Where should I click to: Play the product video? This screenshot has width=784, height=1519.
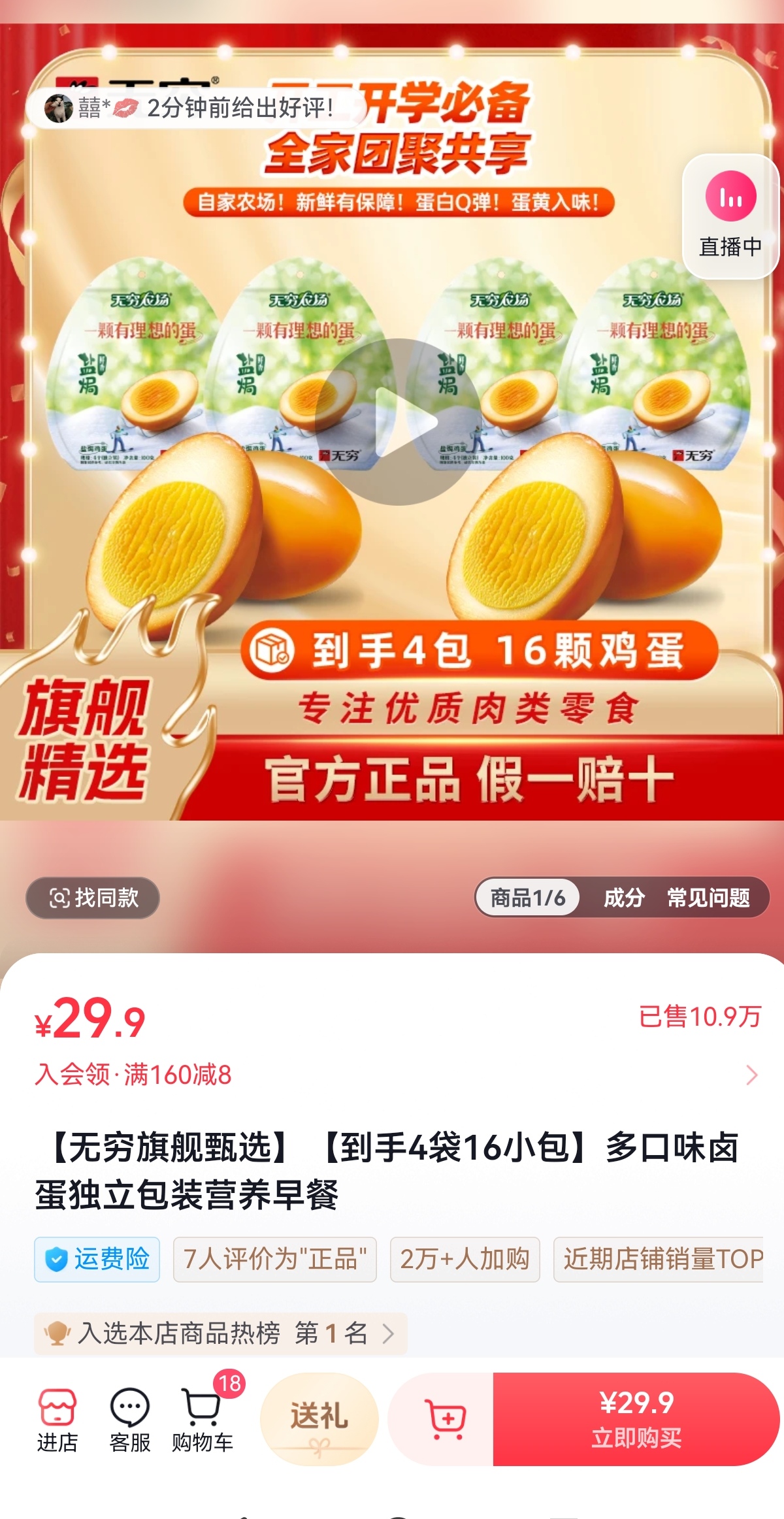click(x=398, y=422)
